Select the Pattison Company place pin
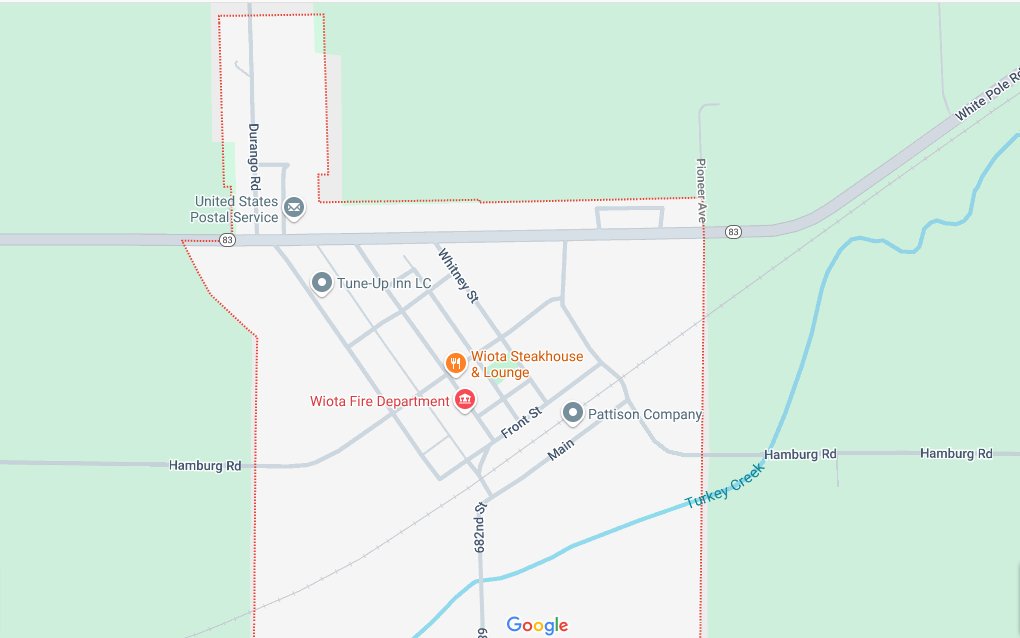 click(573, 412)
